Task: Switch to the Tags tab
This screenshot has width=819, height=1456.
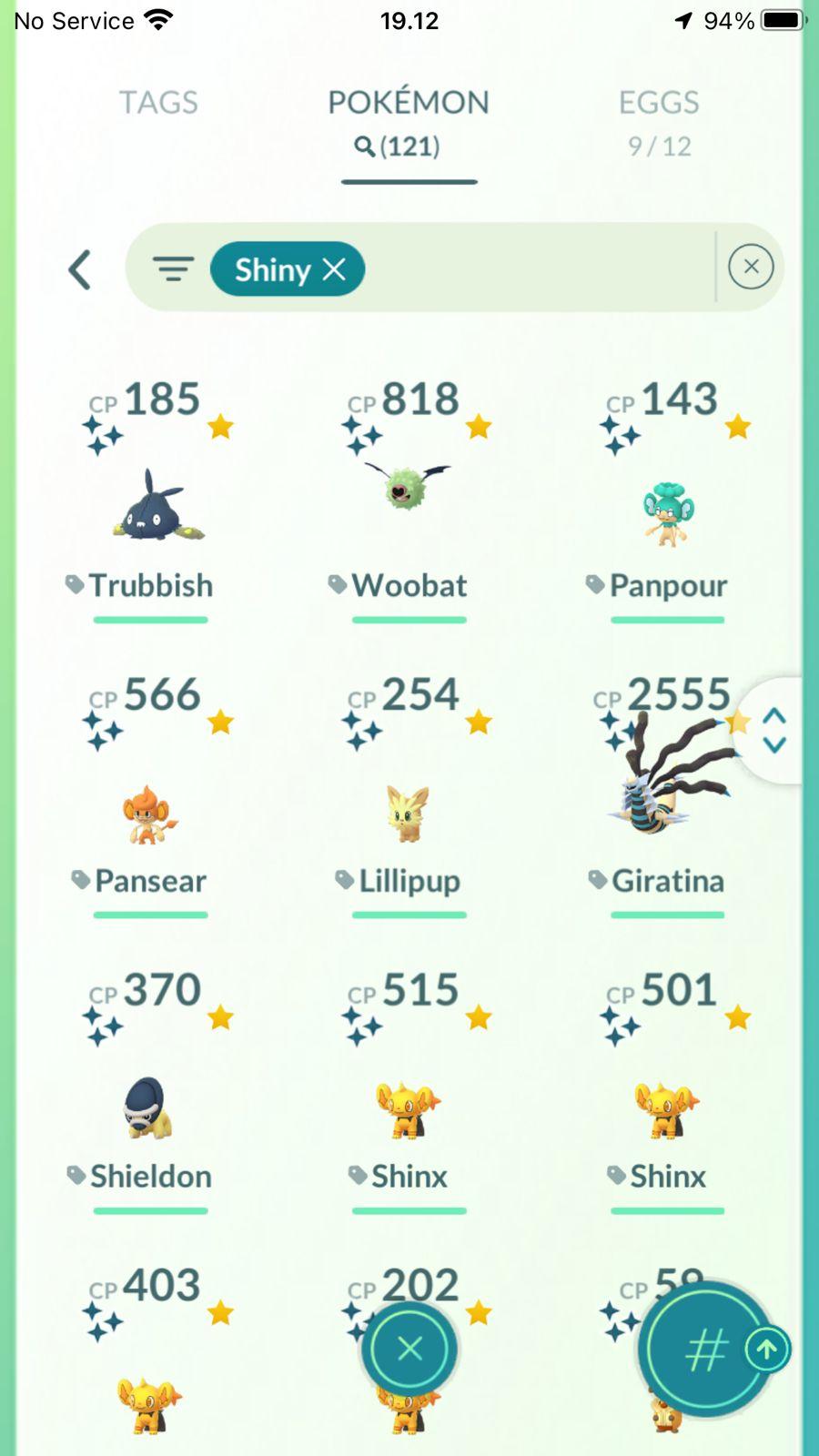Action: coord(158,103)
